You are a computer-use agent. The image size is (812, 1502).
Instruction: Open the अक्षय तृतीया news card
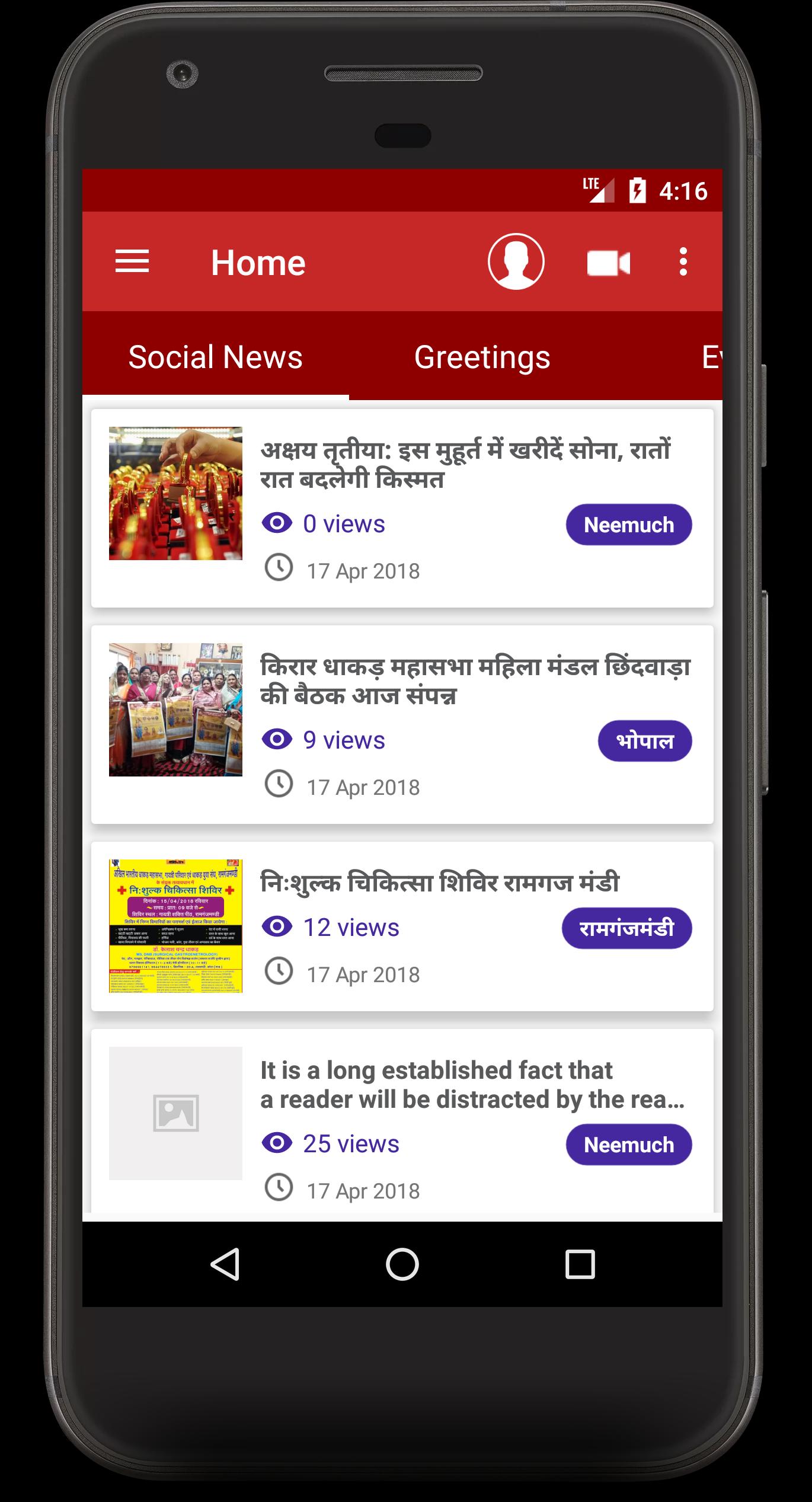tap(465, 465)
